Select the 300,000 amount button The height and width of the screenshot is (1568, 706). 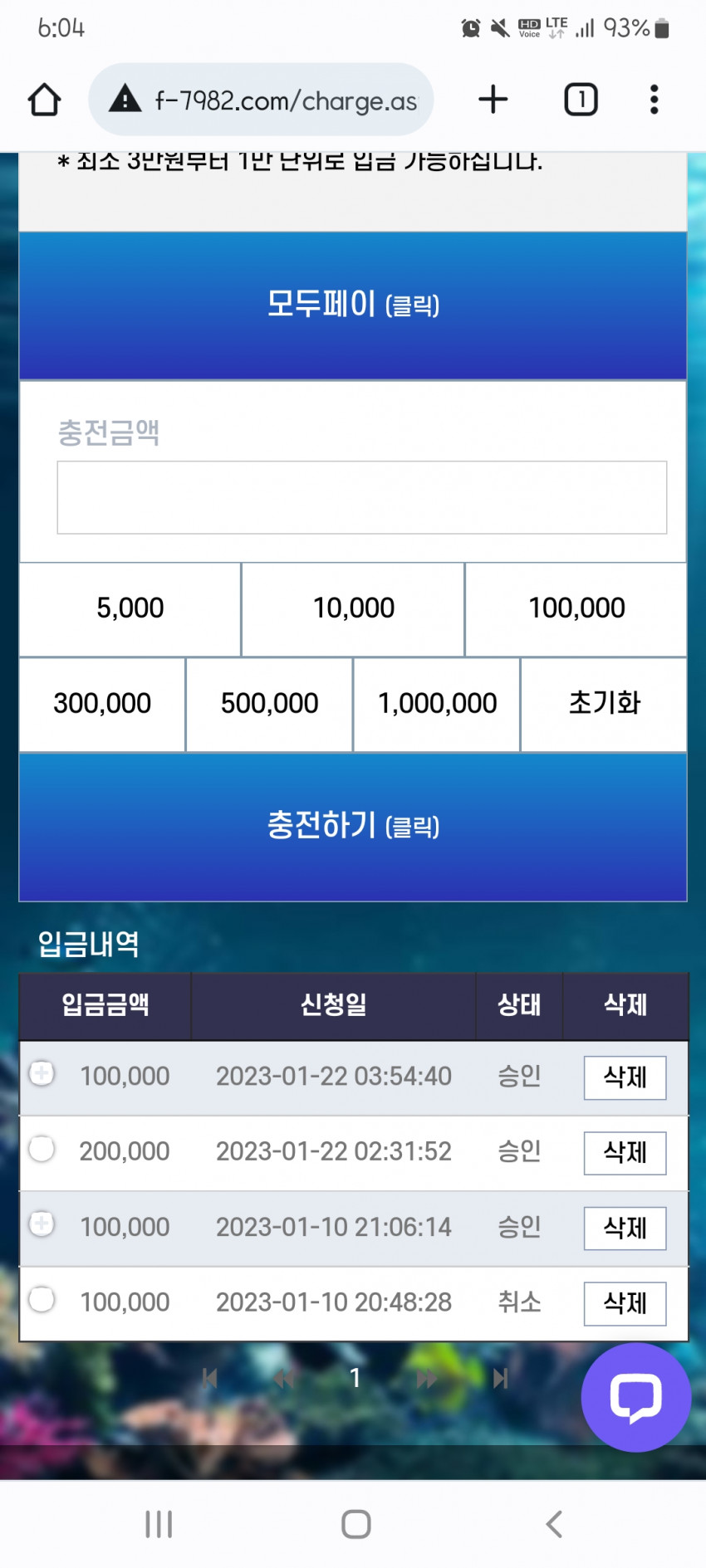(x=102, y=704)
